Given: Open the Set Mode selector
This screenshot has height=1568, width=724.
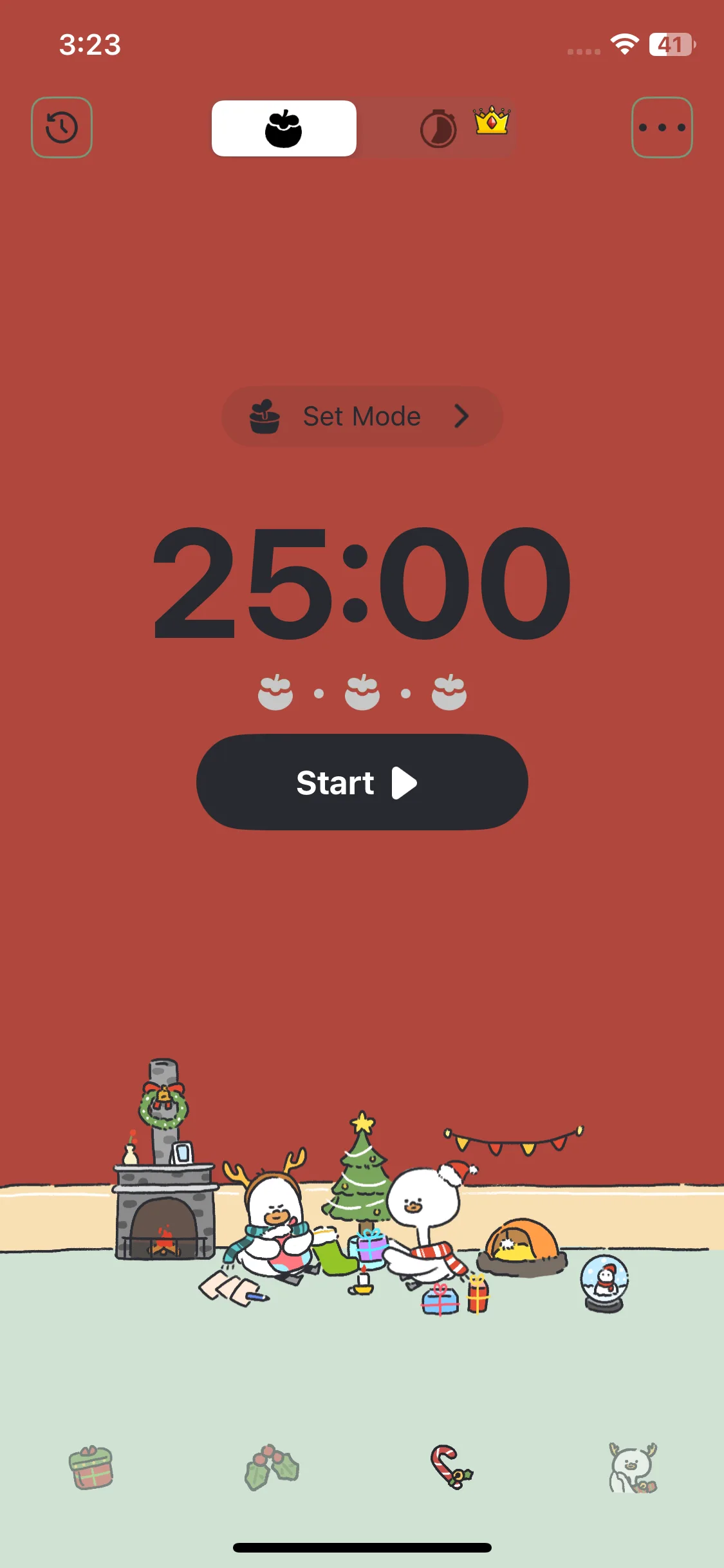Looking at the screenshot, I should [x=362, y=416].
